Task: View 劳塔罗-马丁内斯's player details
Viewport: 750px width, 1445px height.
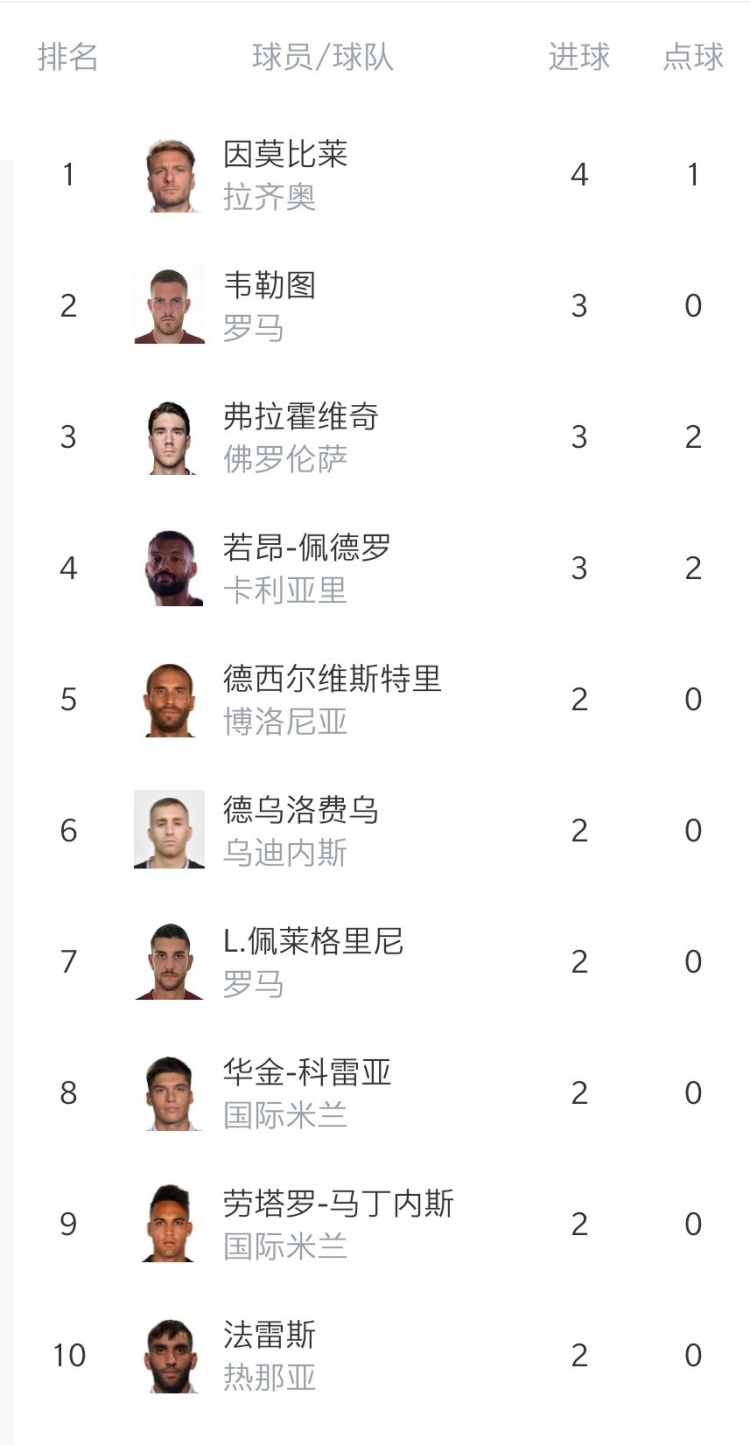Action: click(382, 1223)
